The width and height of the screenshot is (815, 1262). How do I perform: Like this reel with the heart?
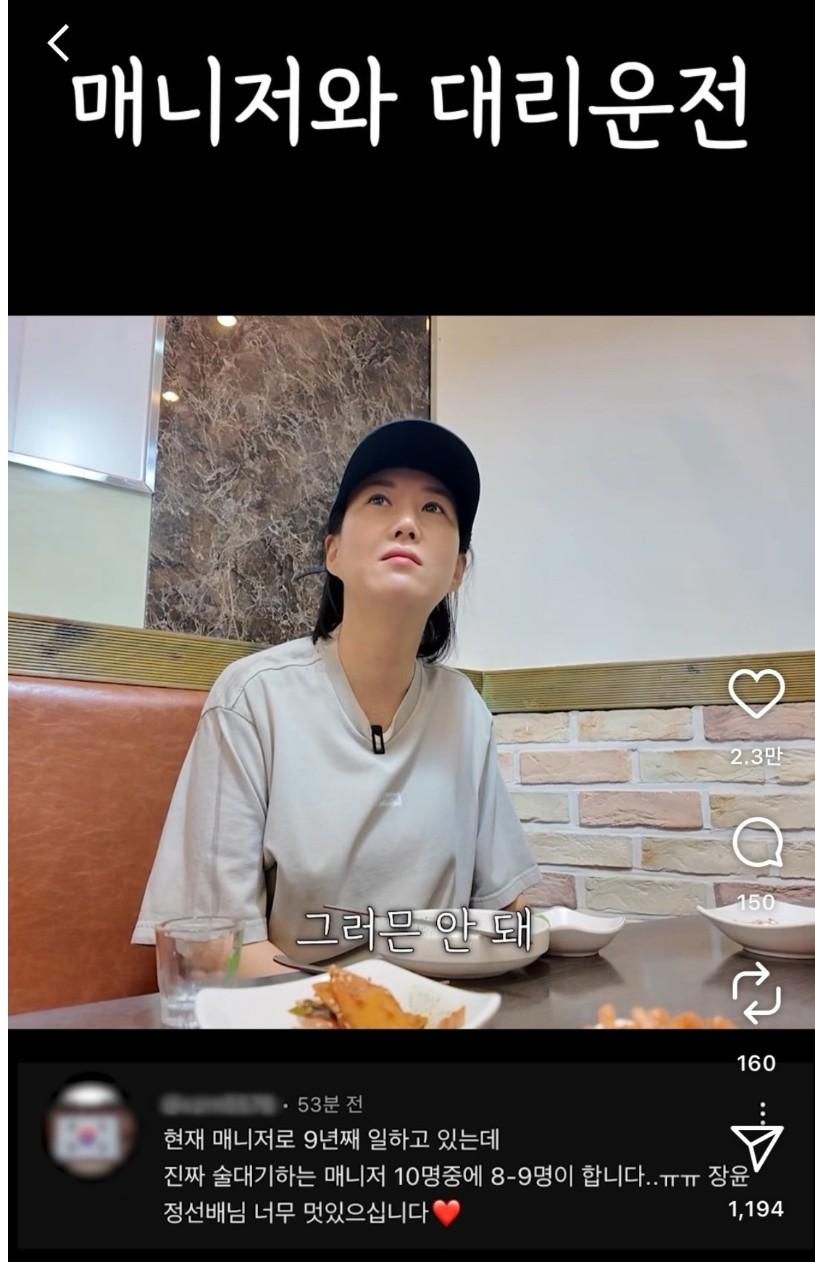click(756, 694)
